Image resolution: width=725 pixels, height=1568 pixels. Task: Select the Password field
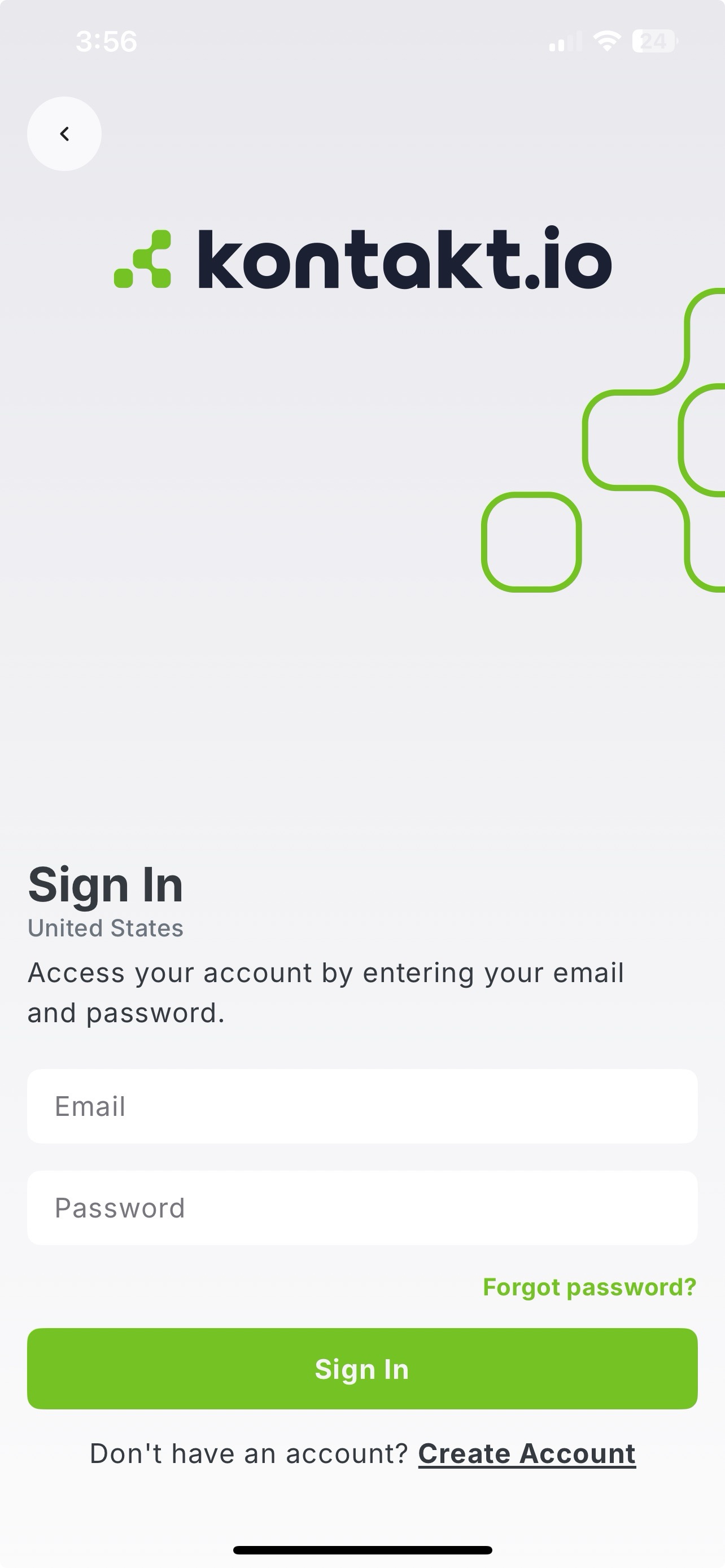coord(362,1208)
